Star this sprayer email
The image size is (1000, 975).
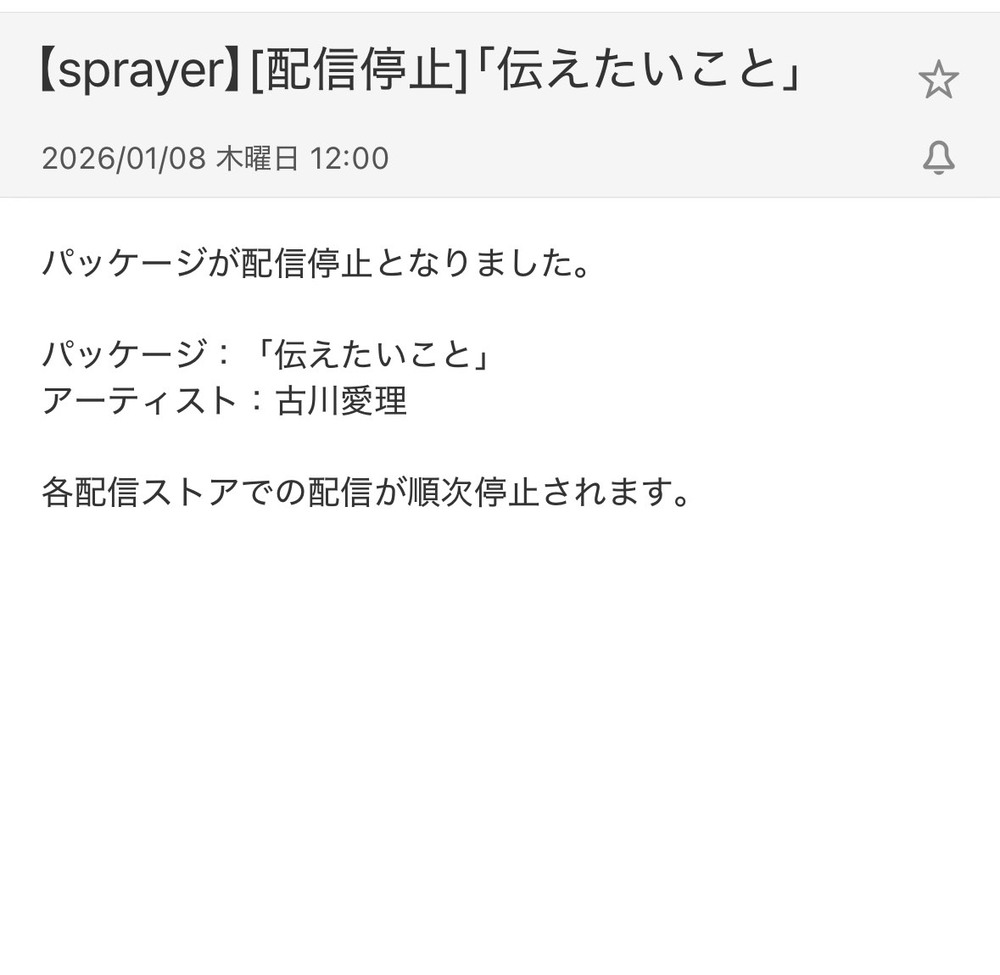pyautogui.click(x=938, y=80)
